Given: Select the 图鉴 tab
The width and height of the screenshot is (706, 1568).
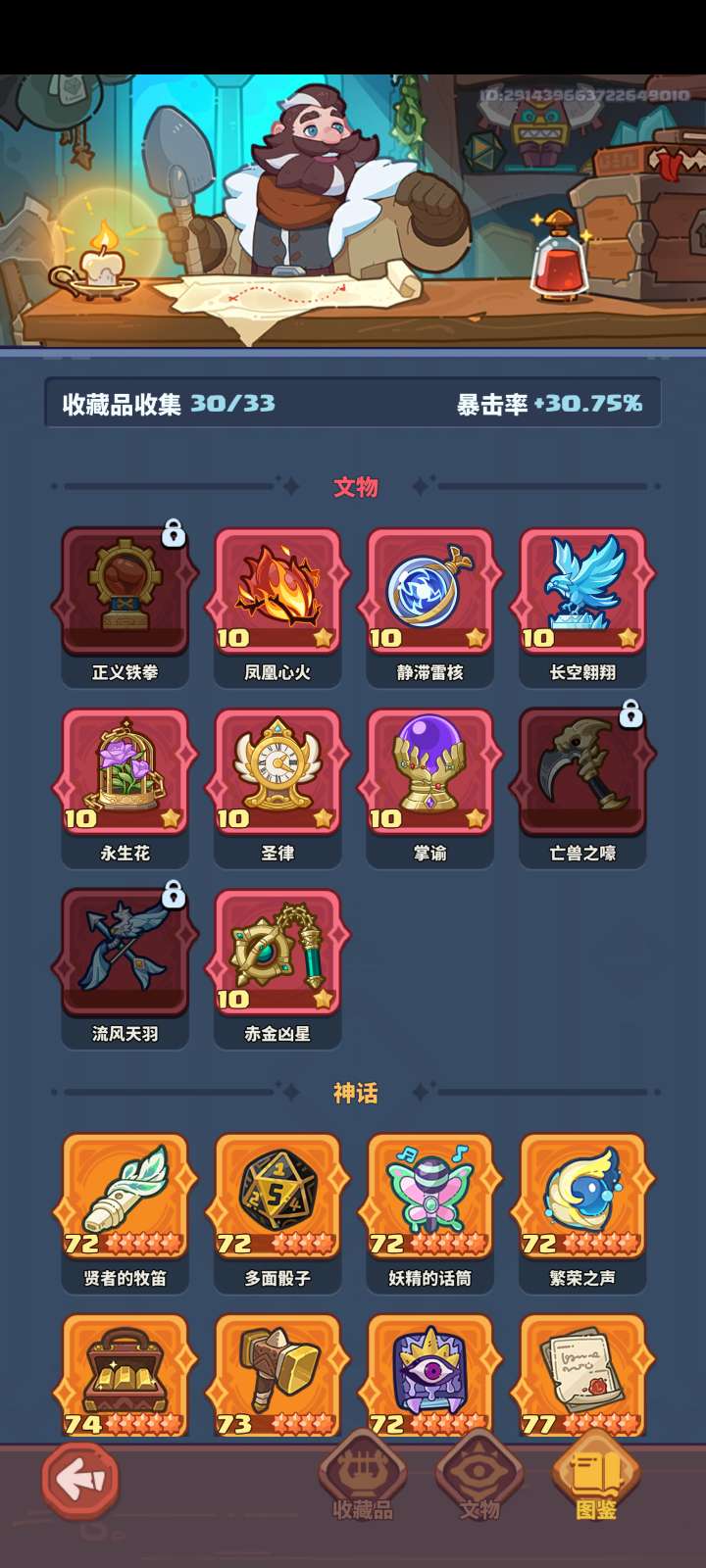Looking at the screenshot, I should click(596, 1478).
